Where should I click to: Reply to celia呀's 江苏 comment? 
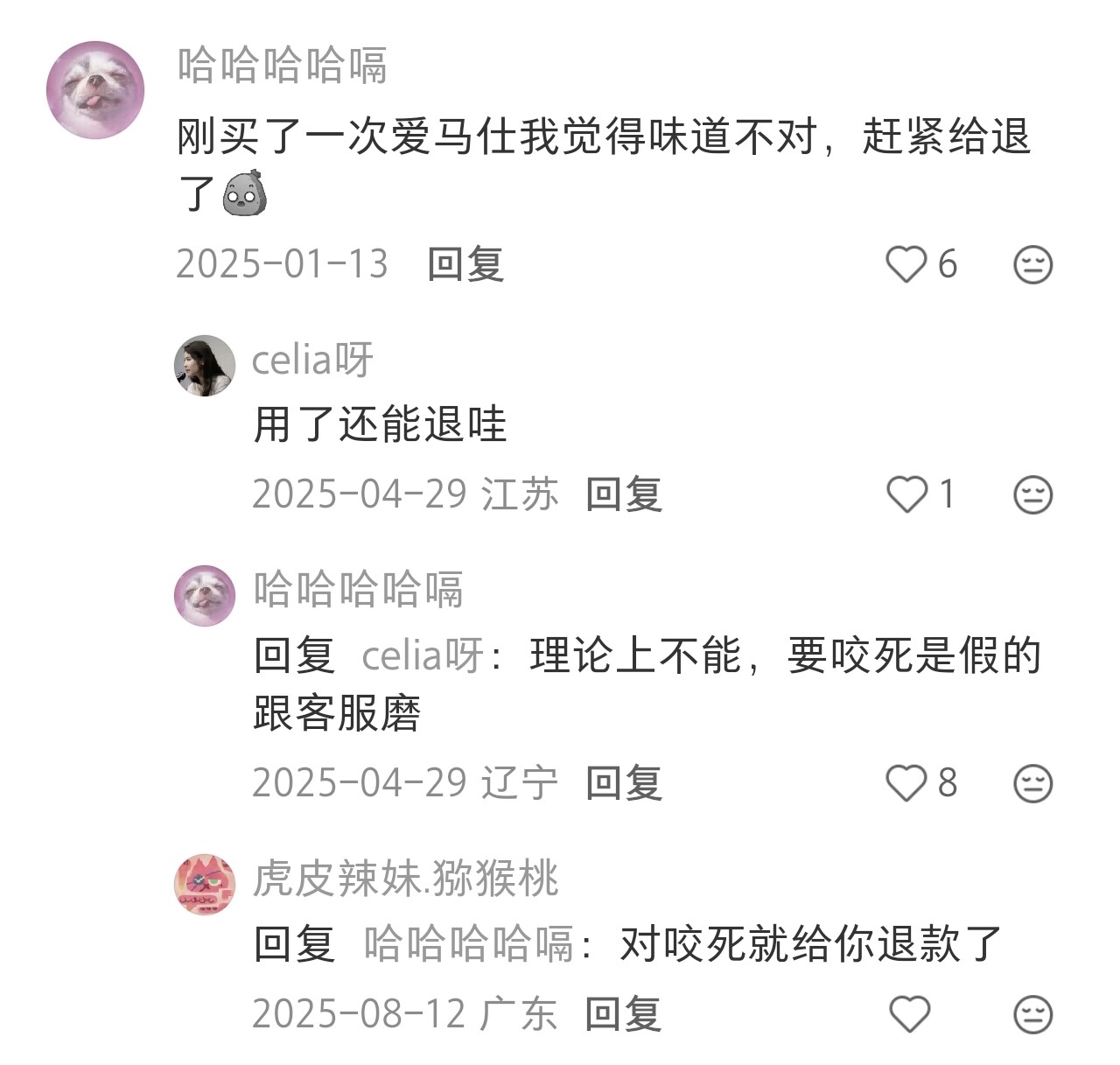(624, 494)
